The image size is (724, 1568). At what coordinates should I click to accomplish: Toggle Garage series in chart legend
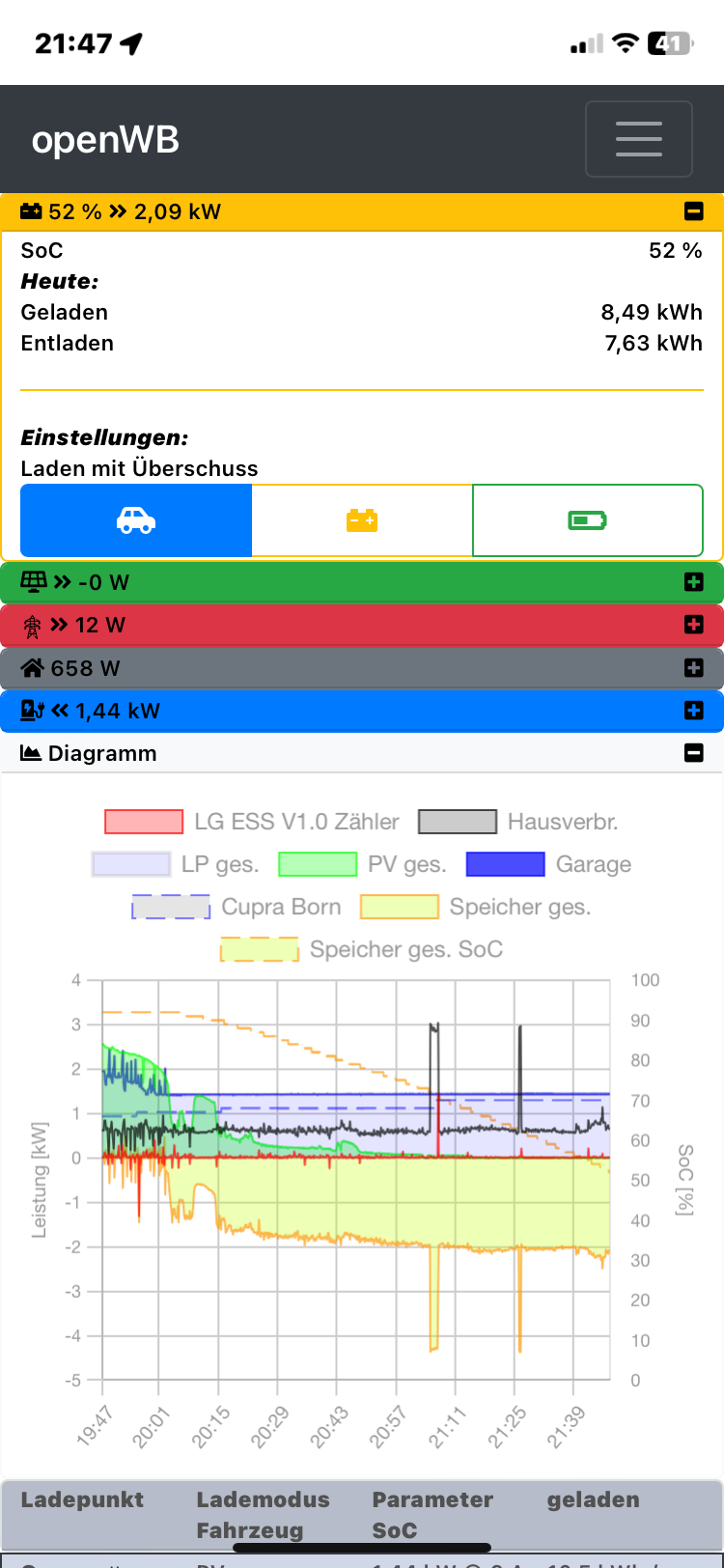point(548,864)
